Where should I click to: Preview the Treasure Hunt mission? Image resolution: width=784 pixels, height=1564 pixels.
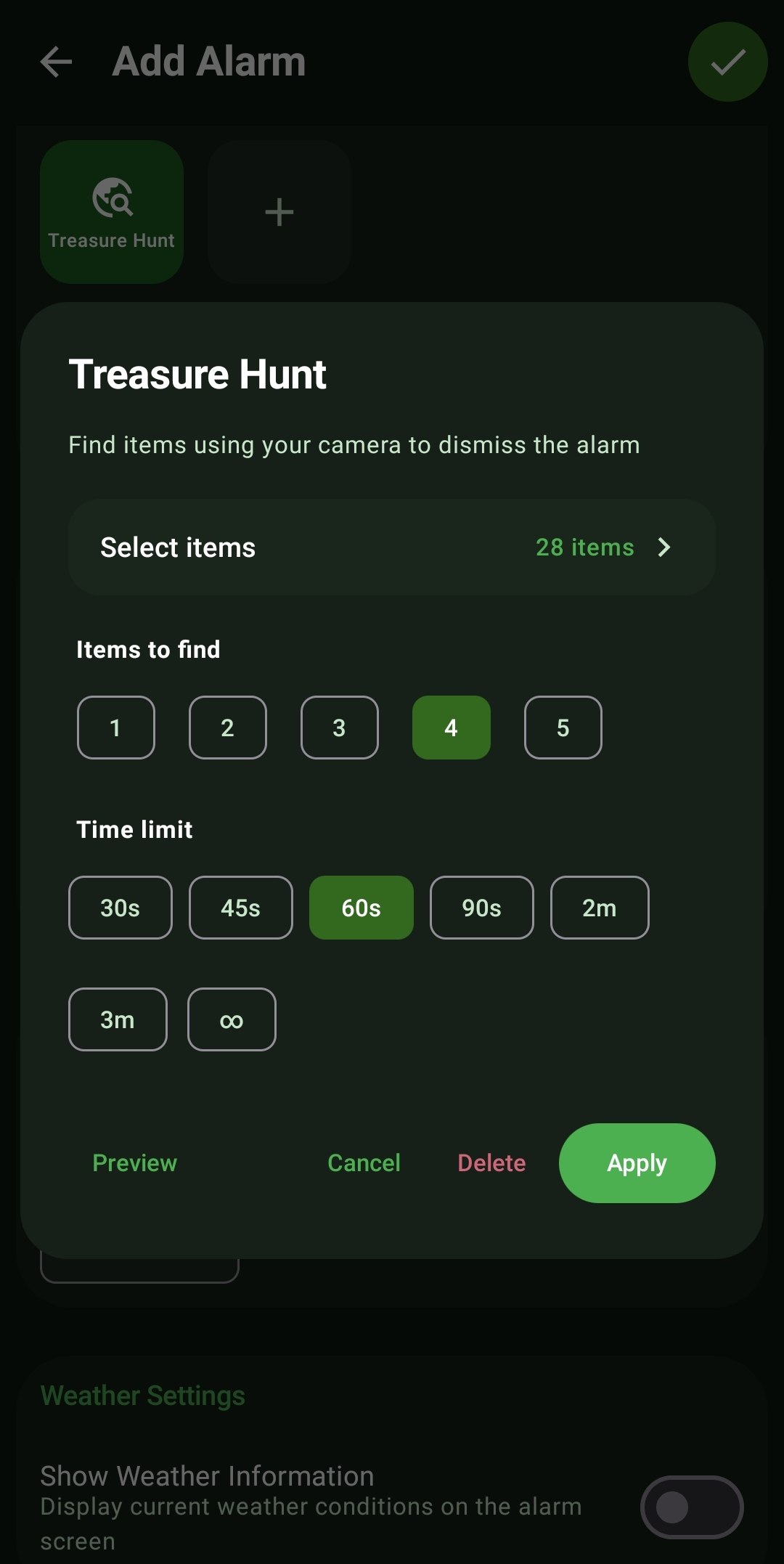point(134,1163)
